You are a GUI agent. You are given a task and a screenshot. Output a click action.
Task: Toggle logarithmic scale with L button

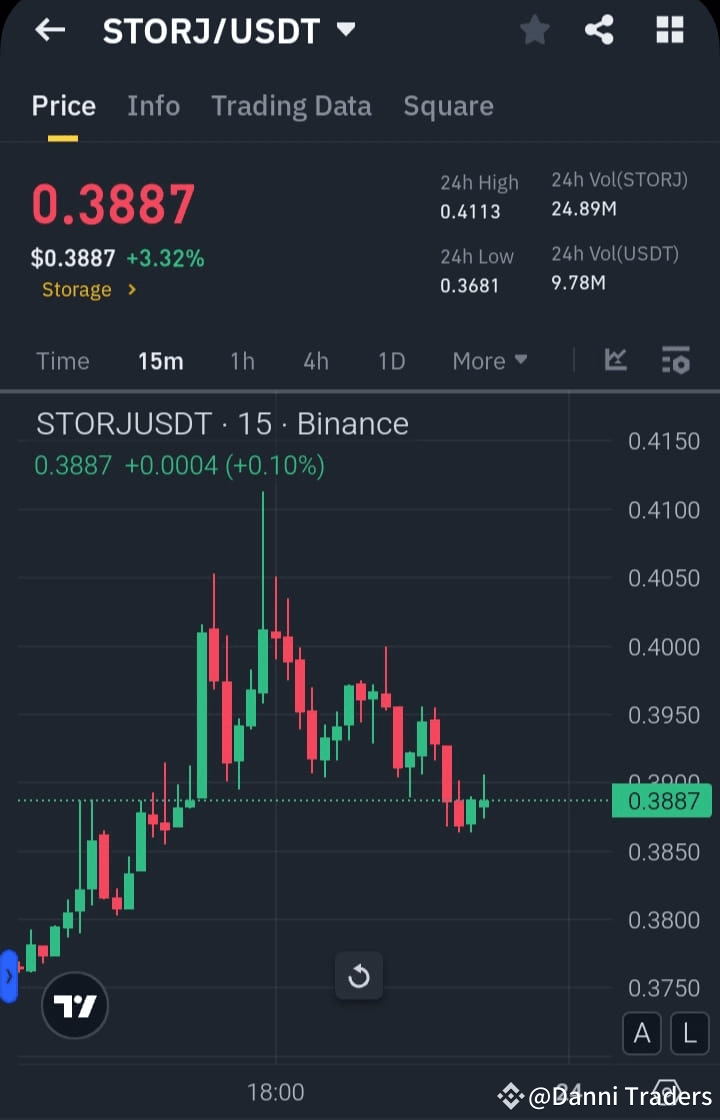click(x=690, y=1034)
